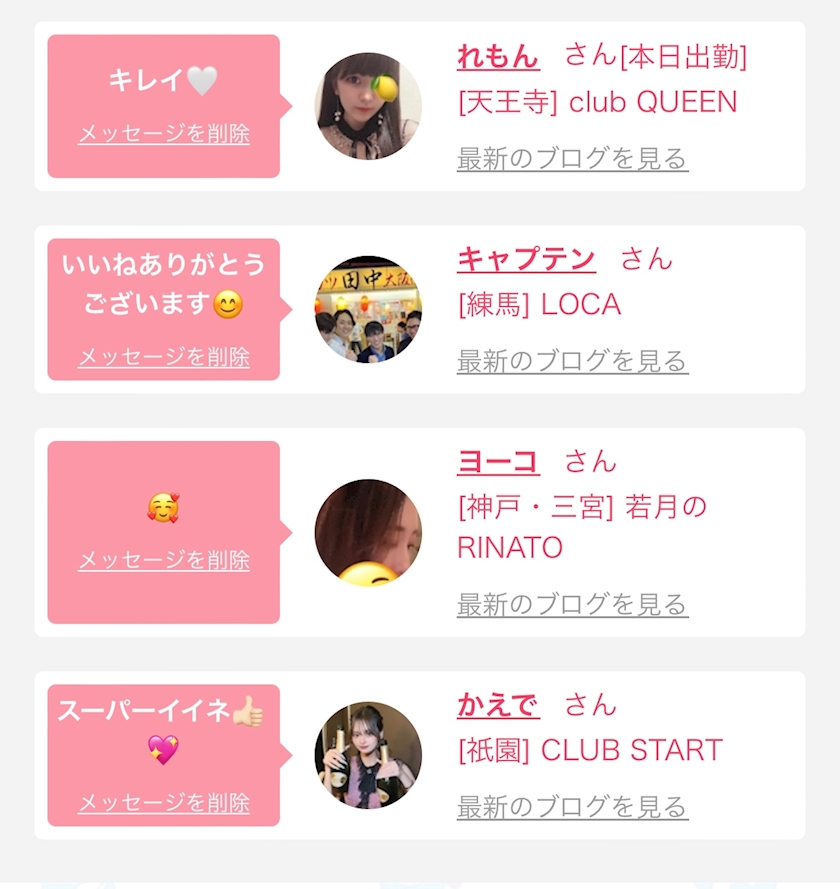The height and width of the screenshot is (889, 840).
Task: Delete the message sent to ヨーコ
Action: 164,560
